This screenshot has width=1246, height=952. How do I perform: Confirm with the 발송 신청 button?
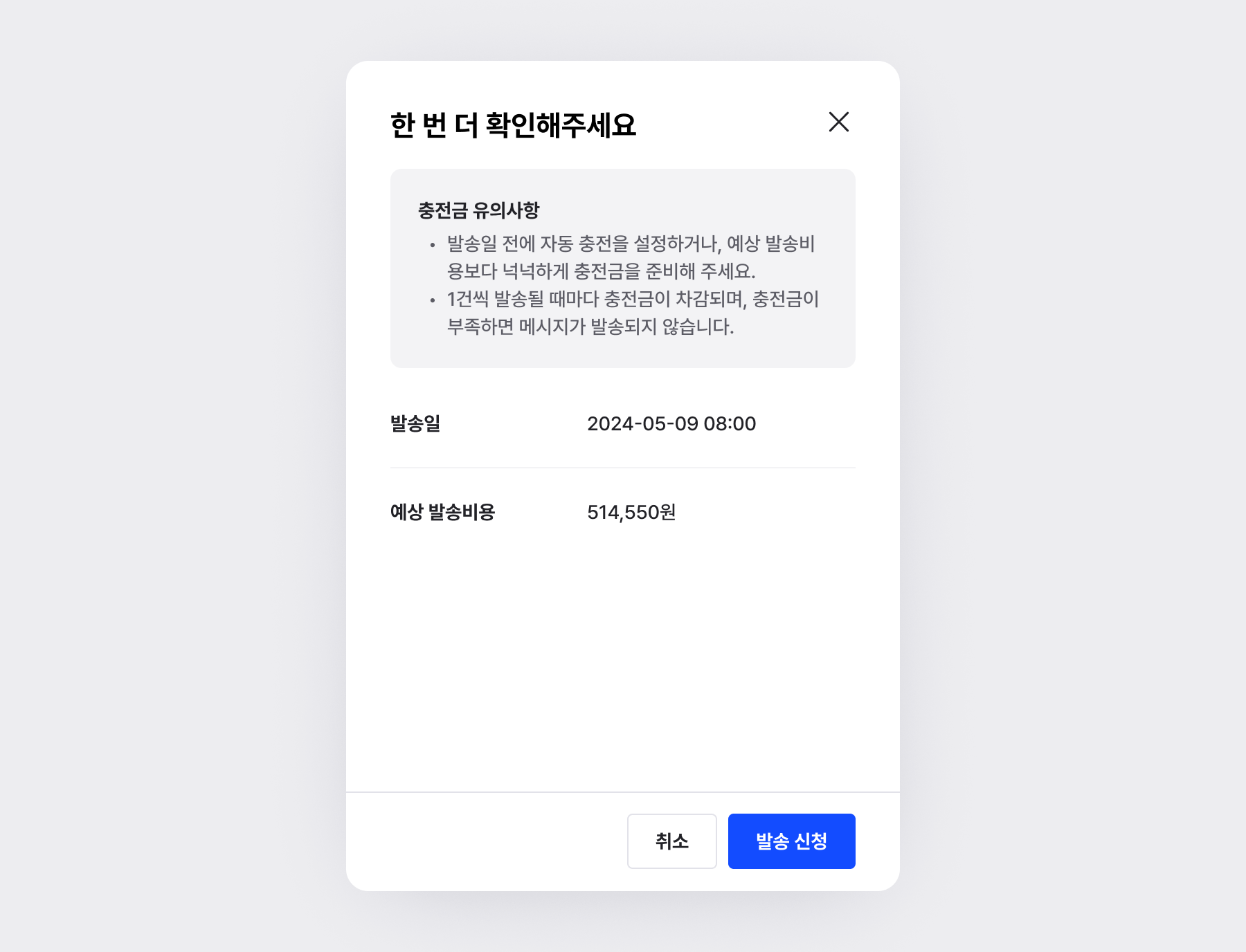coord(791,841)
